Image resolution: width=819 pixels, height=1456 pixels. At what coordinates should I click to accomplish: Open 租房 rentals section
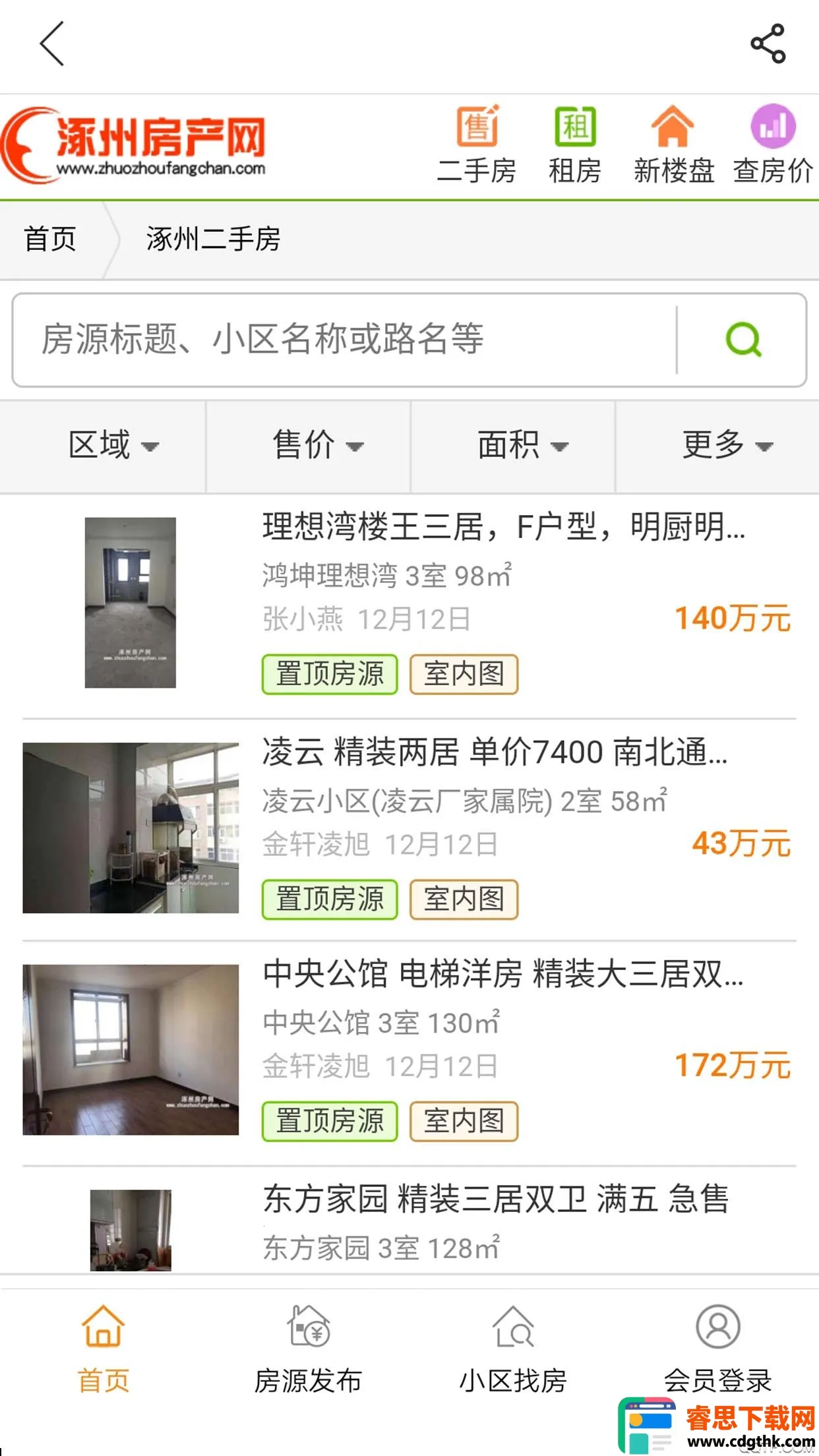[574, 145]
